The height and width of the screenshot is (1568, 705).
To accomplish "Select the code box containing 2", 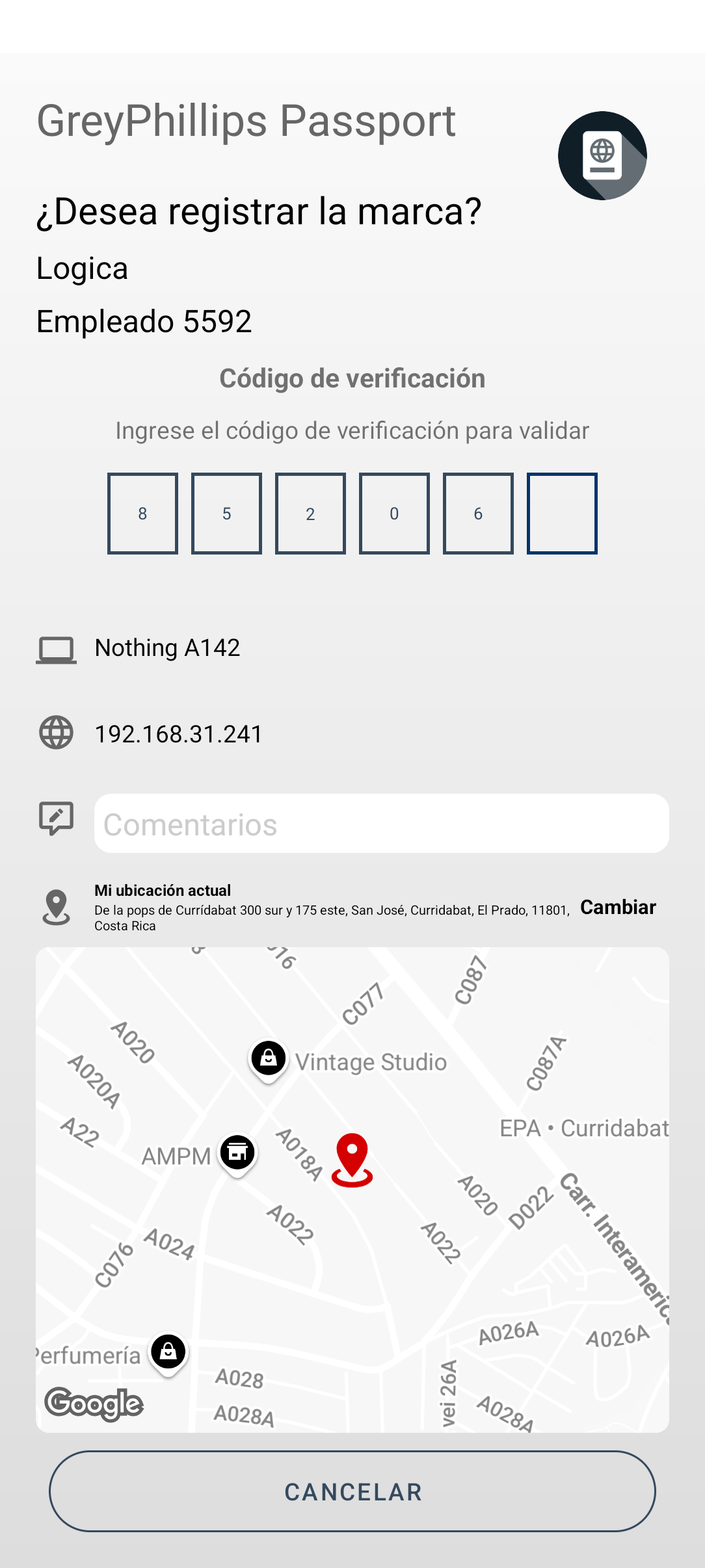I will [310, 514].
